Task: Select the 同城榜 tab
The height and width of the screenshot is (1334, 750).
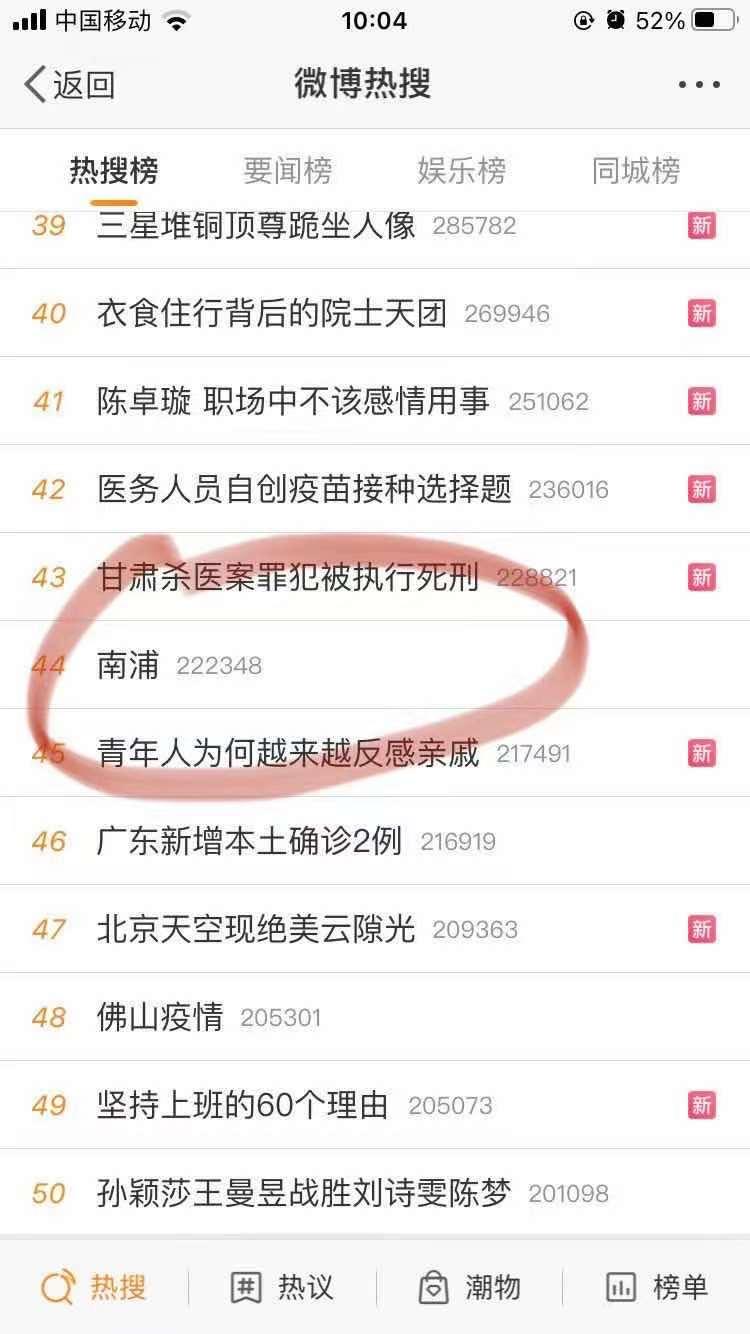Action: coord(635,171)
